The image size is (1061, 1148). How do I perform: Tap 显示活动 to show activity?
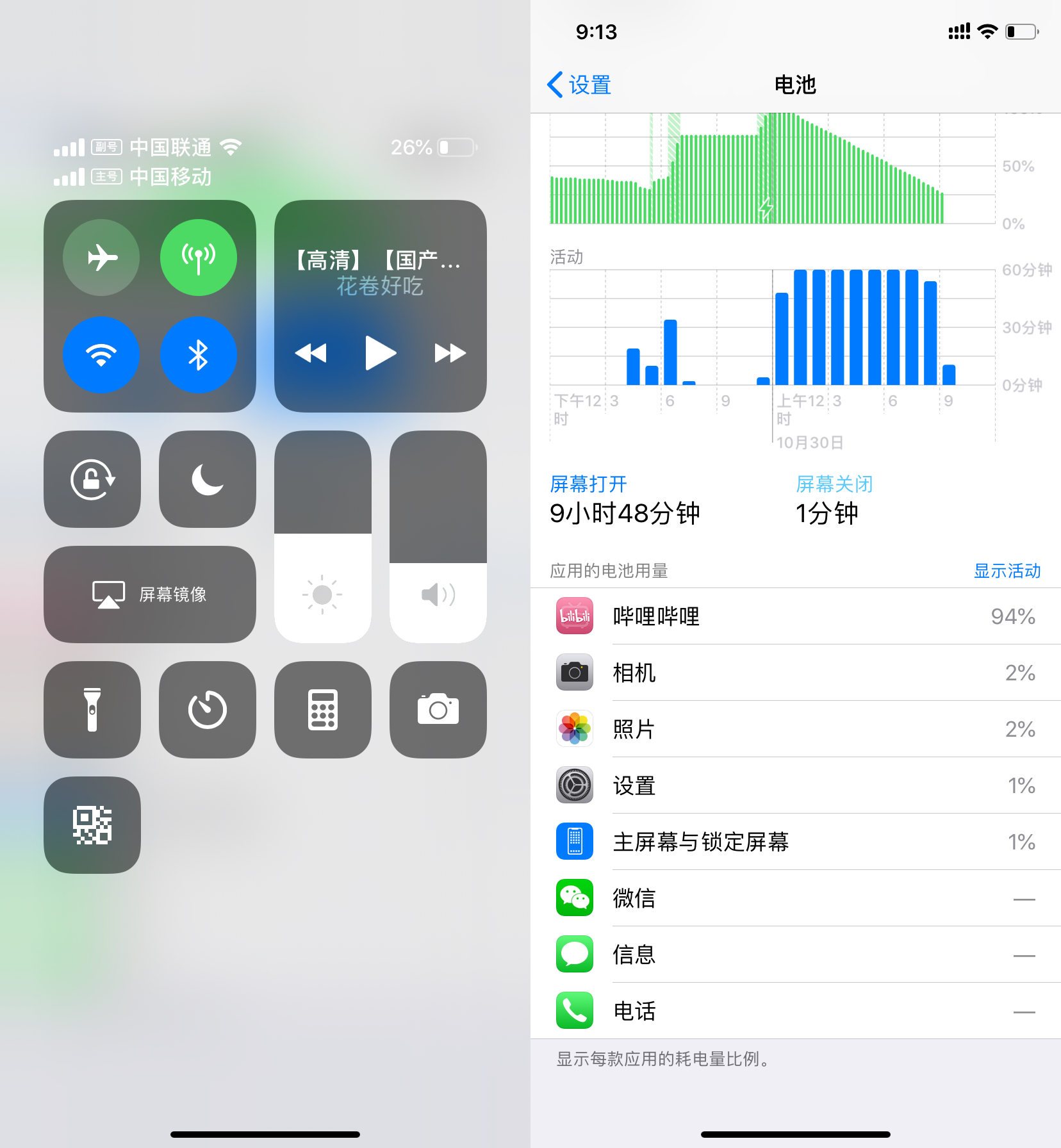click(1007, 571)
